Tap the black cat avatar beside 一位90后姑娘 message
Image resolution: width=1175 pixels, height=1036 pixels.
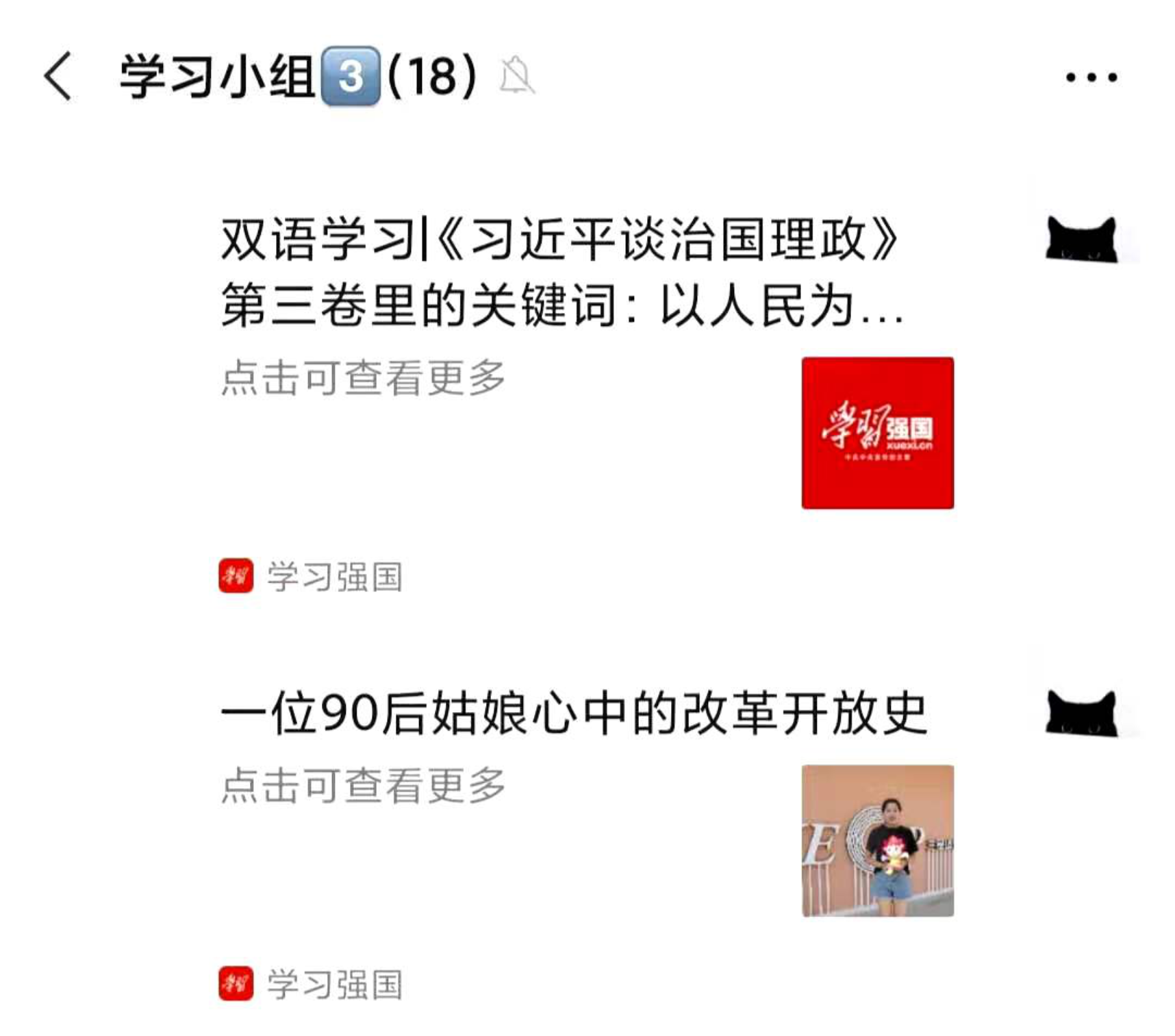(1082, 714)
